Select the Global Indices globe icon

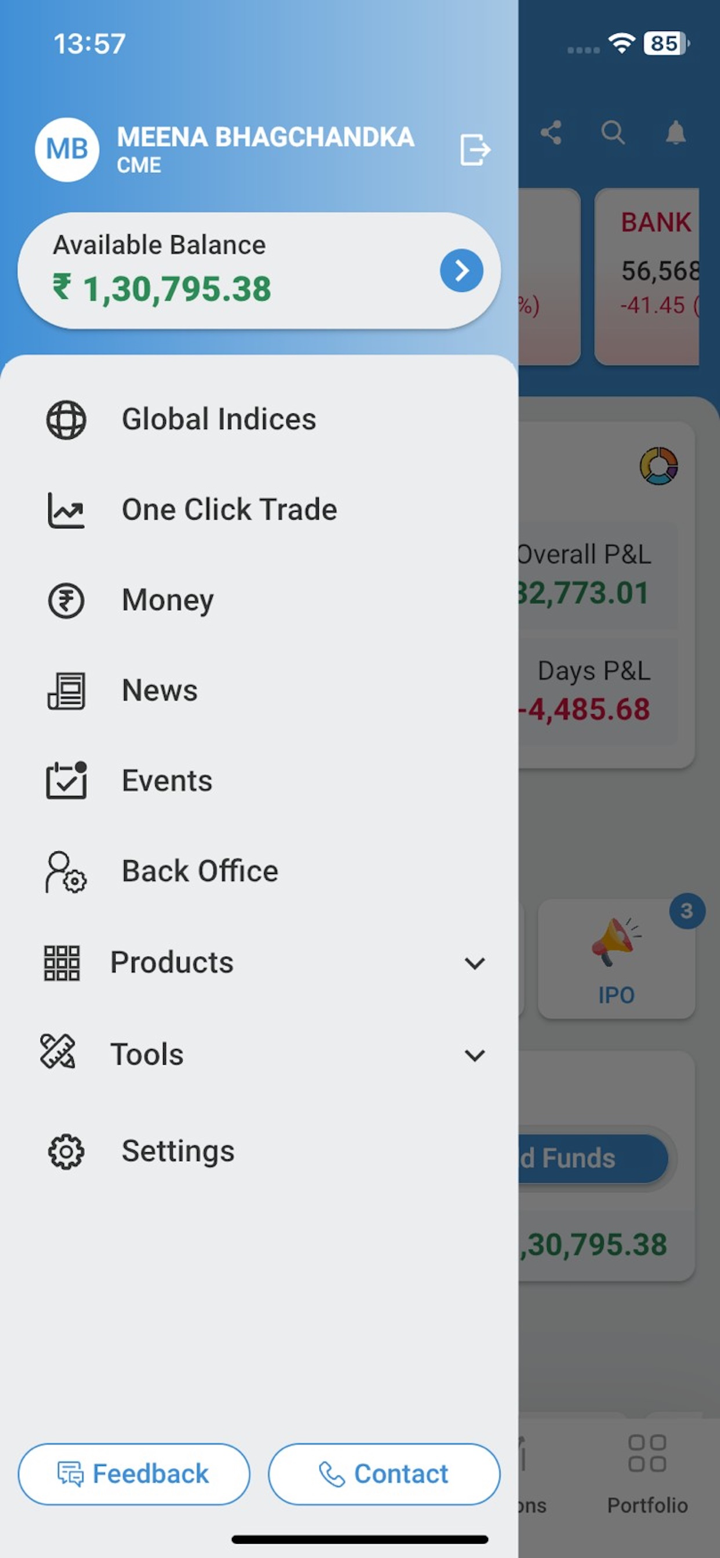point(65,420)
